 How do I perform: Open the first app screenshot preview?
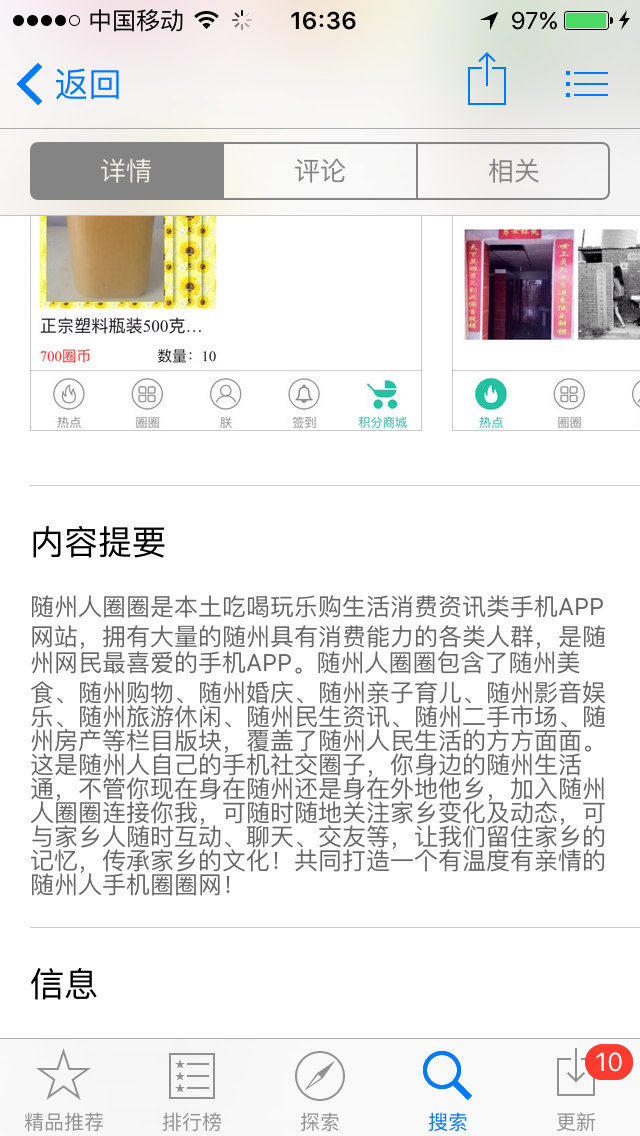click(x=225, y=323)
